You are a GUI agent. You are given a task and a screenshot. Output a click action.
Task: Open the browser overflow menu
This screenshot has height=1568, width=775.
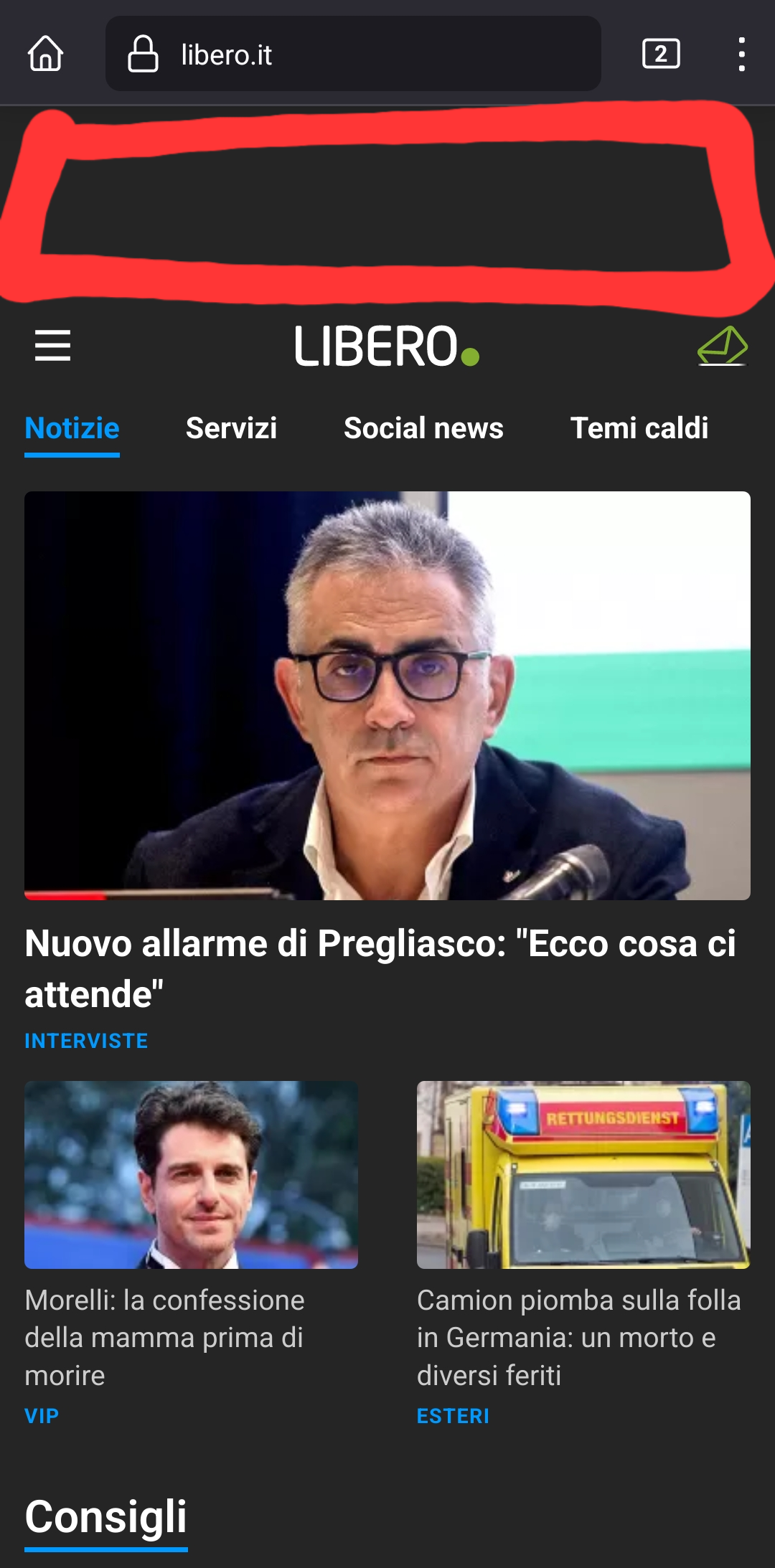coord(741,55)
